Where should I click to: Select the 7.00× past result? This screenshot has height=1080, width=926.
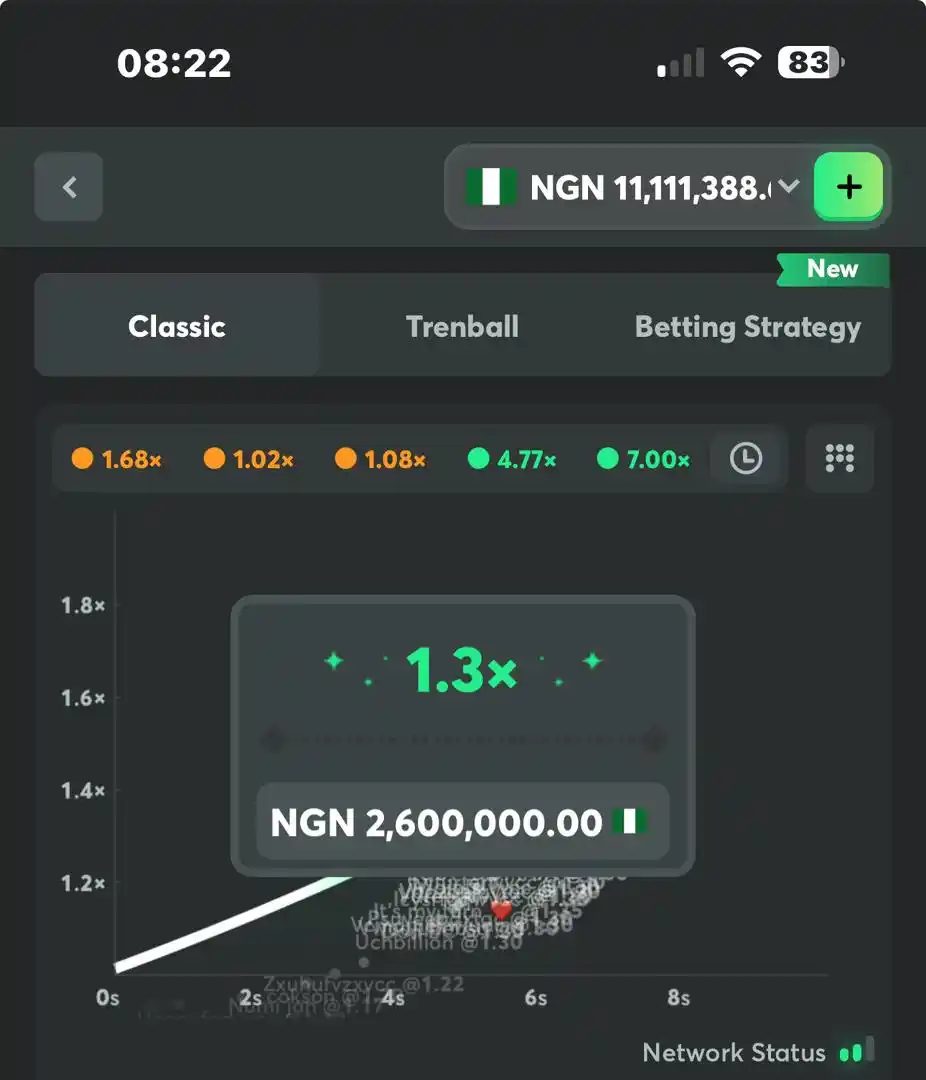tap(644, 460)
